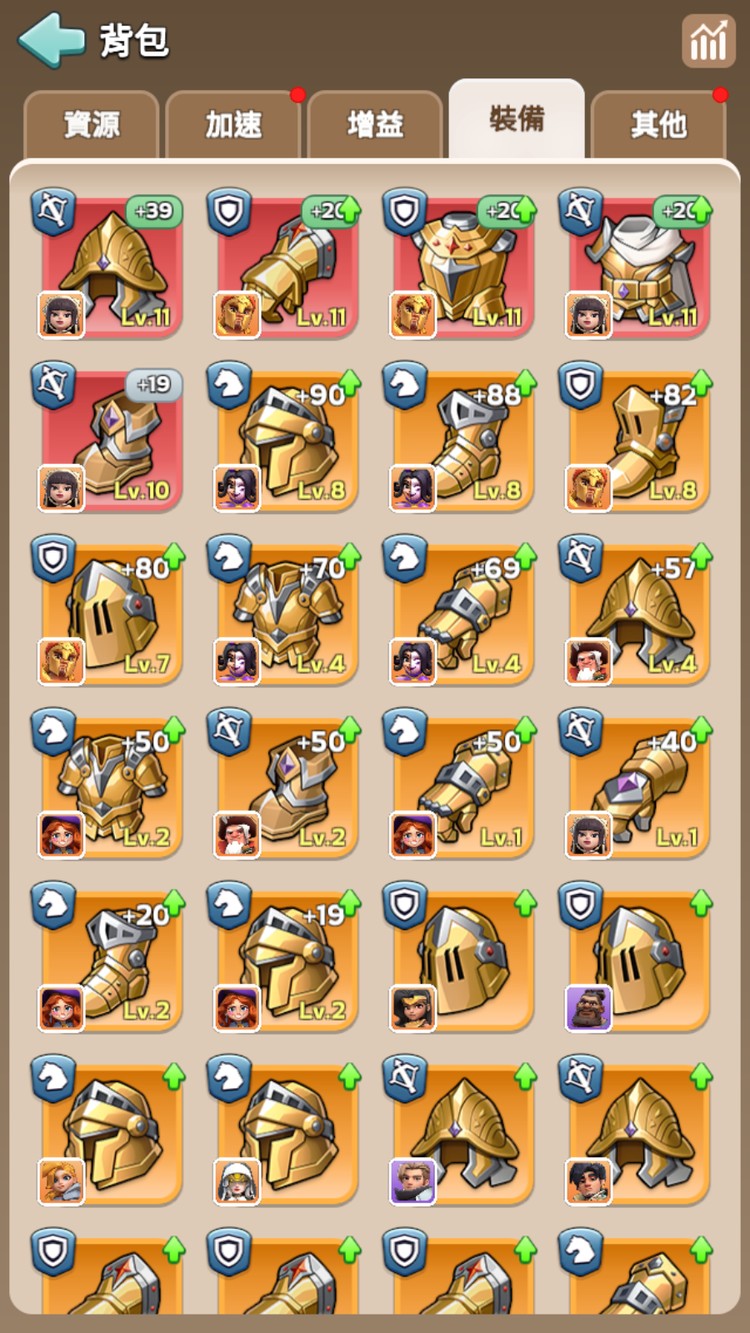Image resolution: width=750 pixels, height=1333 pixels.
Task: Open the +90 Lv.8 helmet
Action: (287, 441)
